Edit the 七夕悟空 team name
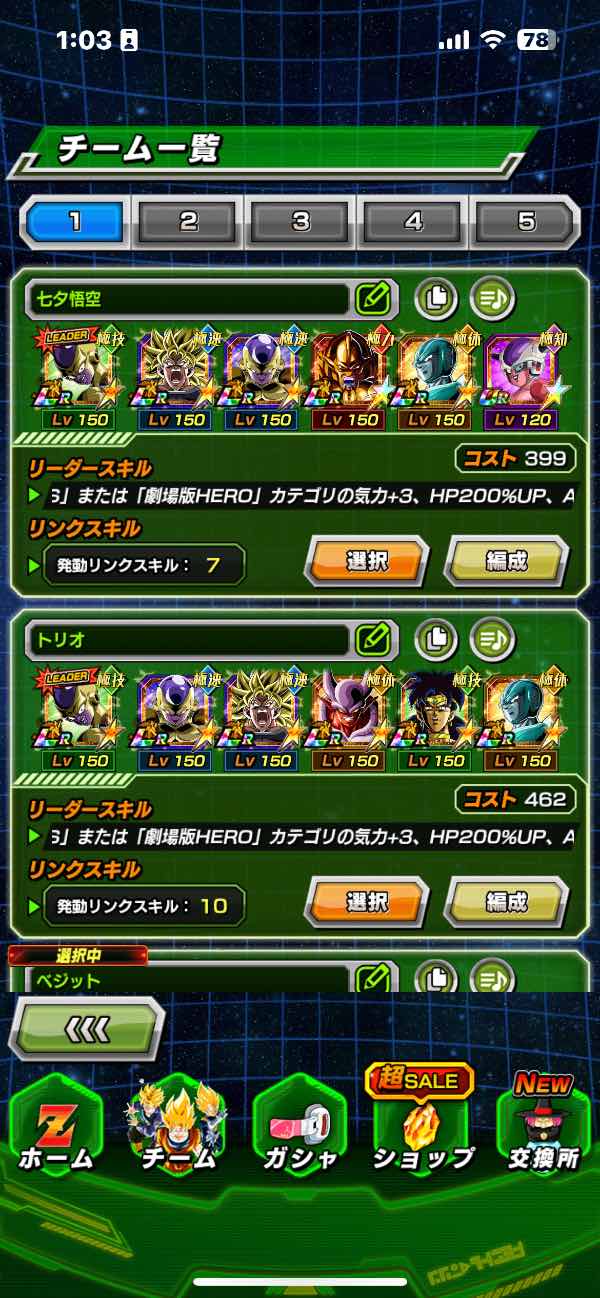Viewport: 600px width, 1298px height. 372,298
